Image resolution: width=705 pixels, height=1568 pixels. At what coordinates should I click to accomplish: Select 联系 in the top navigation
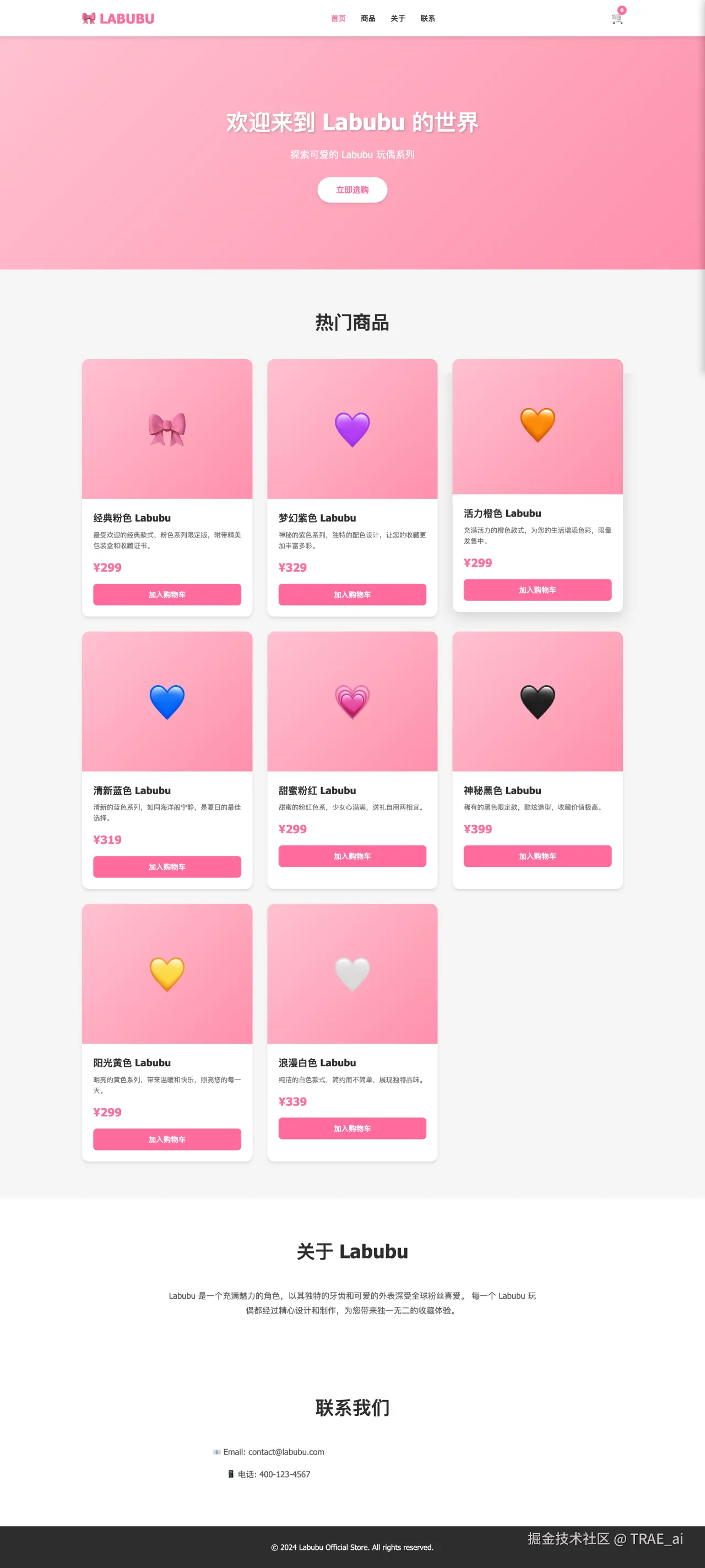[x=427, y=18]
